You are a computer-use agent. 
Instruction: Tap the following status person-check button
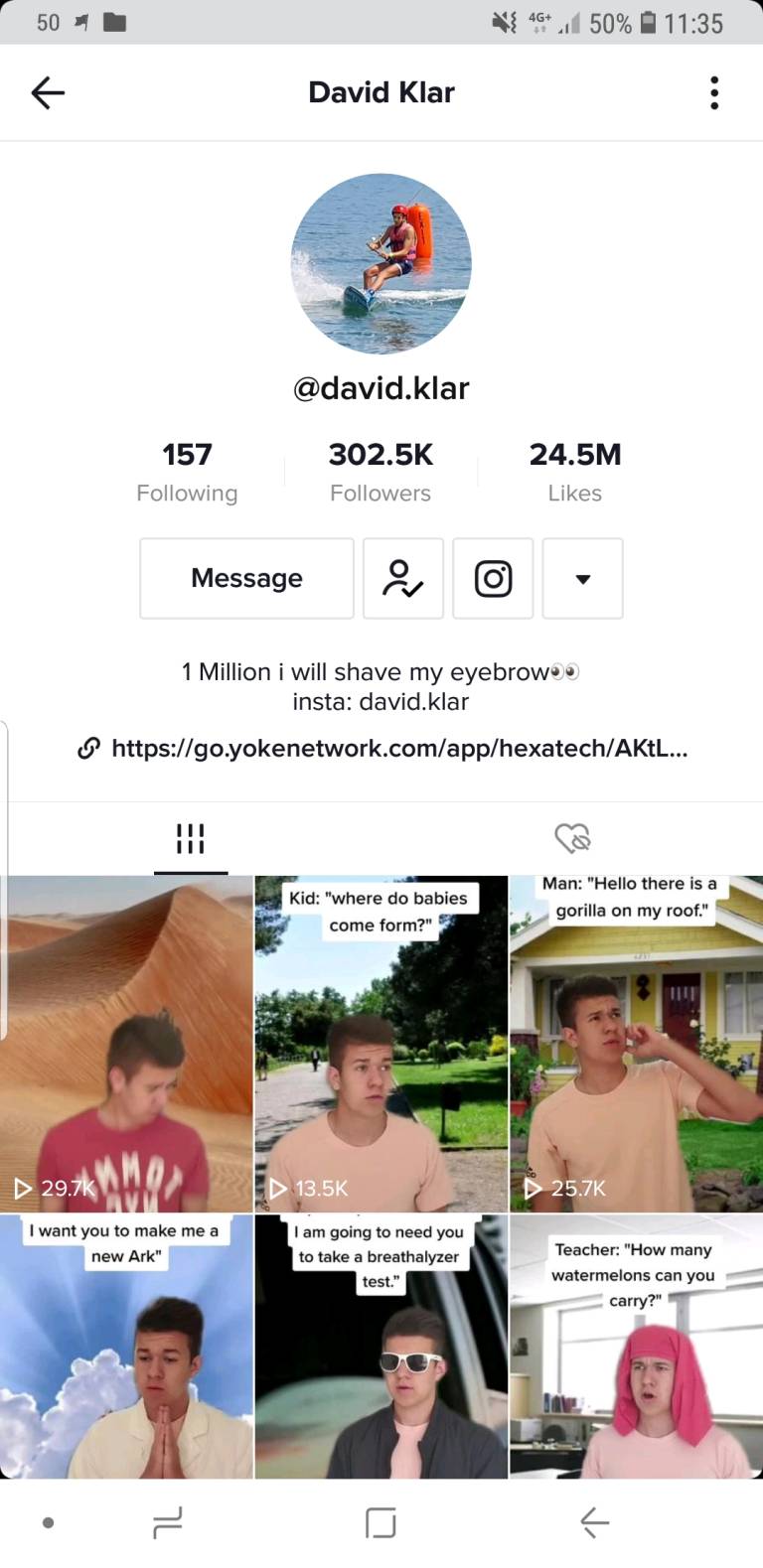[402, 578]
